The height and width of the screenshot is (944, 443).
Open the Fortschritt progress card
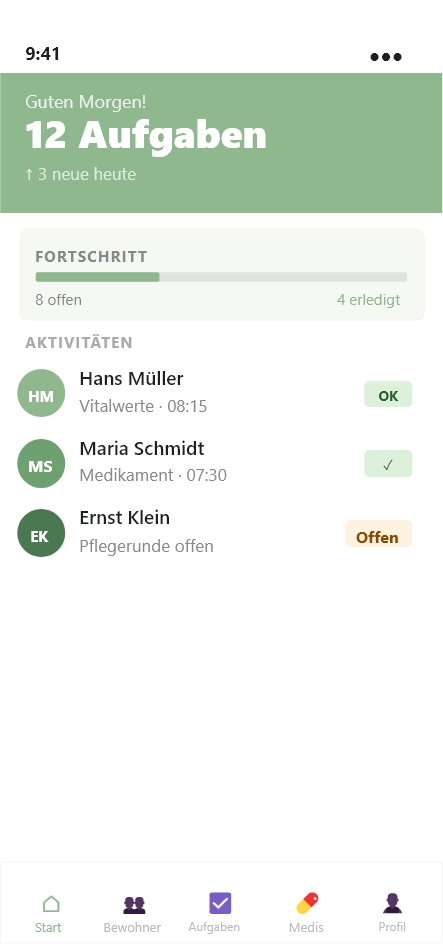[222, 275]
